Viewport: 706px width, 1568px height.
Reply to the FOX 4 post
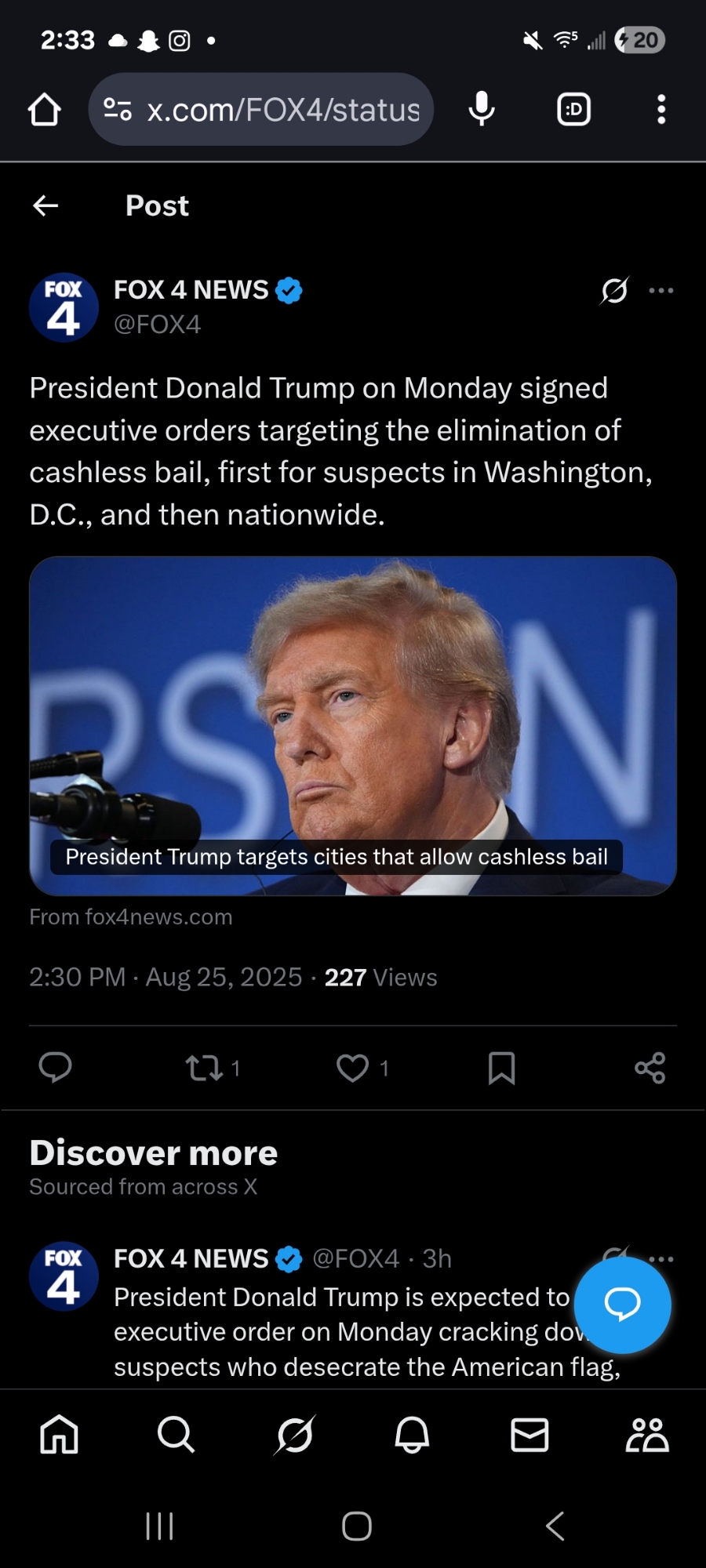click(55, 1067)
